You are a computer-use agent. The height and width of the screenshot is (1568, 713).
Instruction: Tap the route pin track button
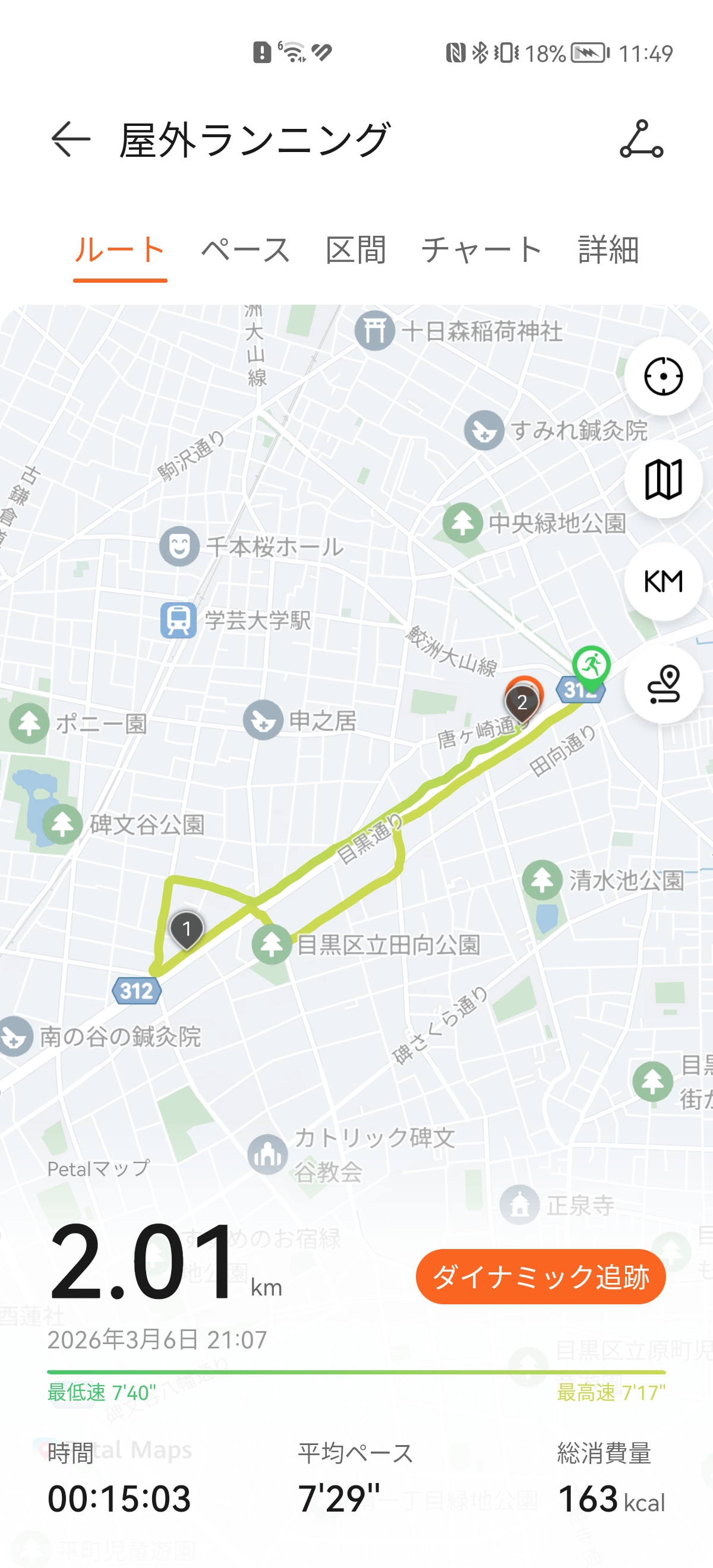(663, 684)
